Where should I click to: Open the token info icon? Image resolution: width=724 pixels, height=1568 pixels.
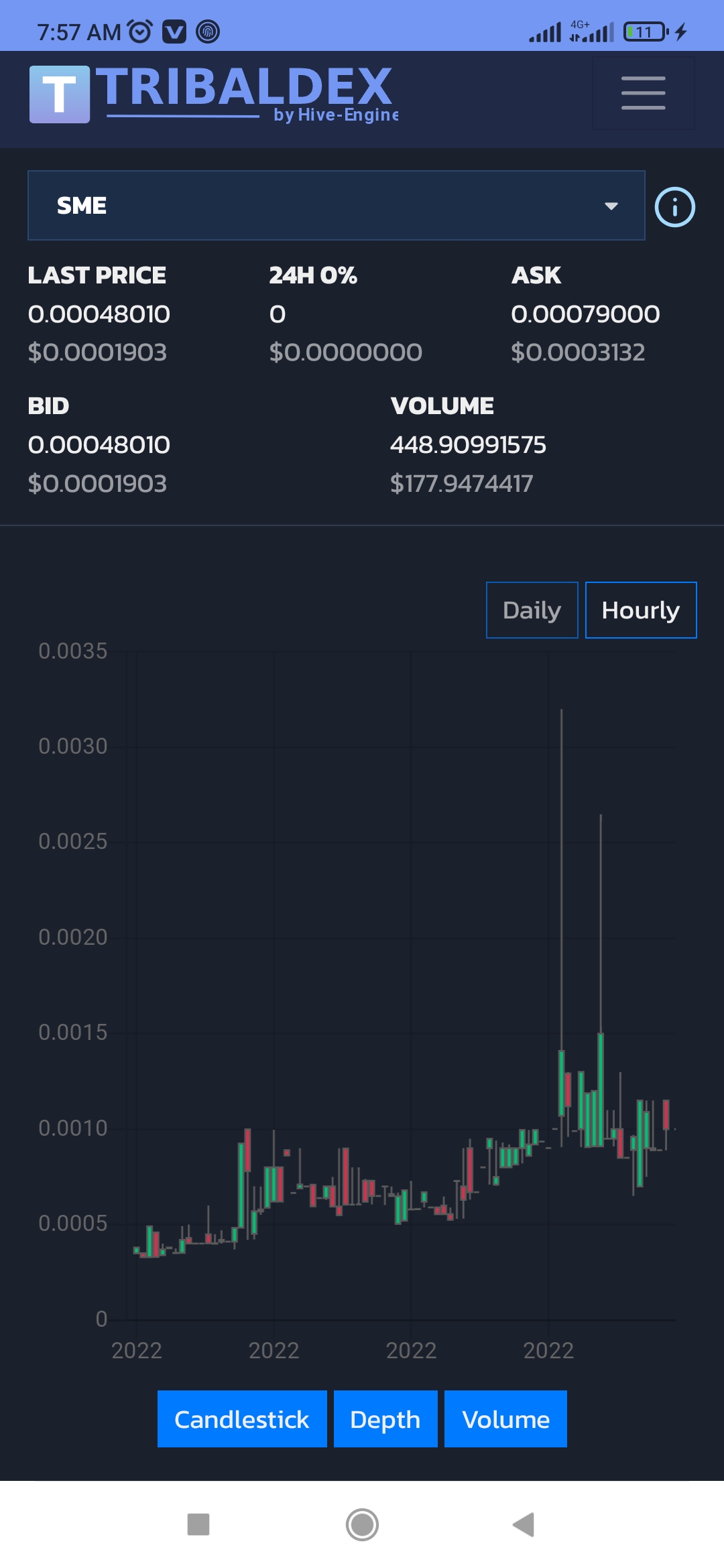674,207
